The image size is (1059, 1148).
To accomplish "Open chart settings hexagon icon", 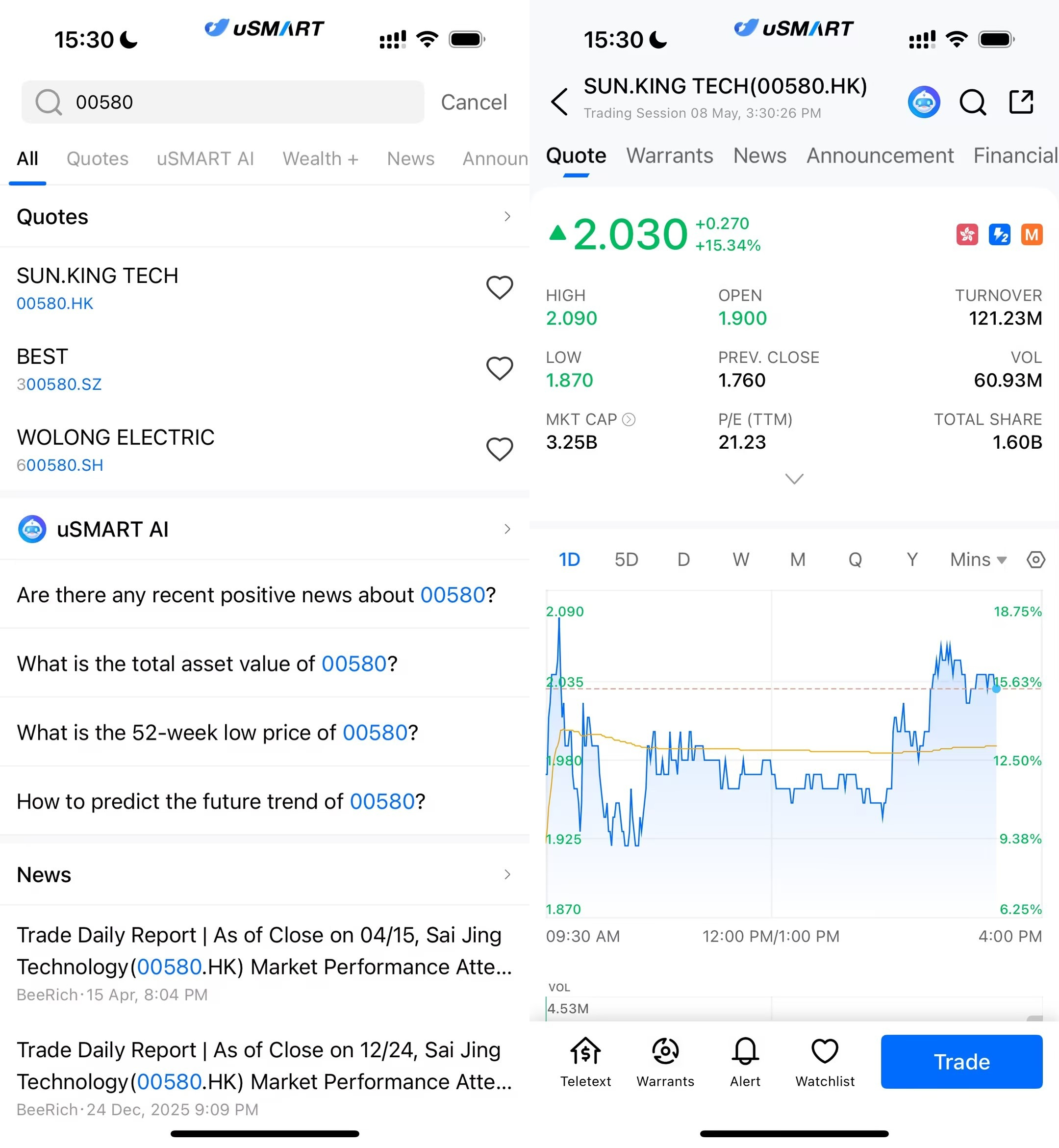I will (1035, 560).
